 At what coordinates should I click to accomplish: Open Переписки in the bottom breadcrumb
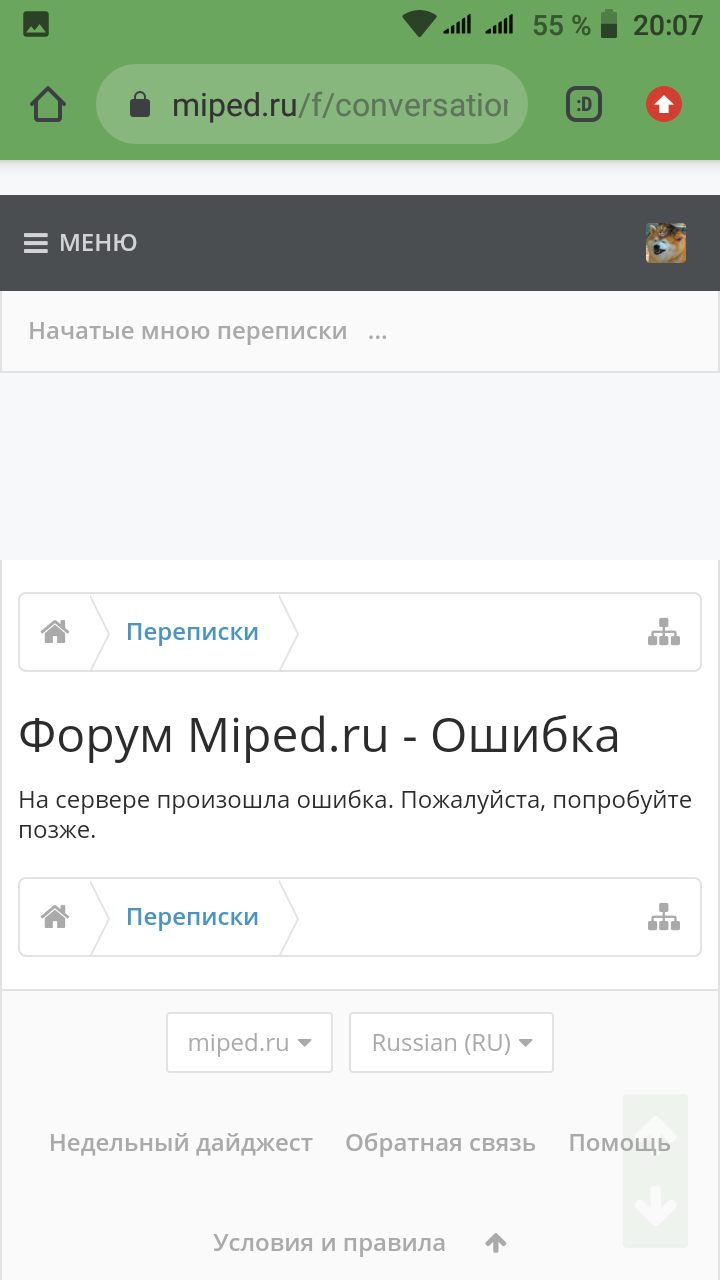192,917
